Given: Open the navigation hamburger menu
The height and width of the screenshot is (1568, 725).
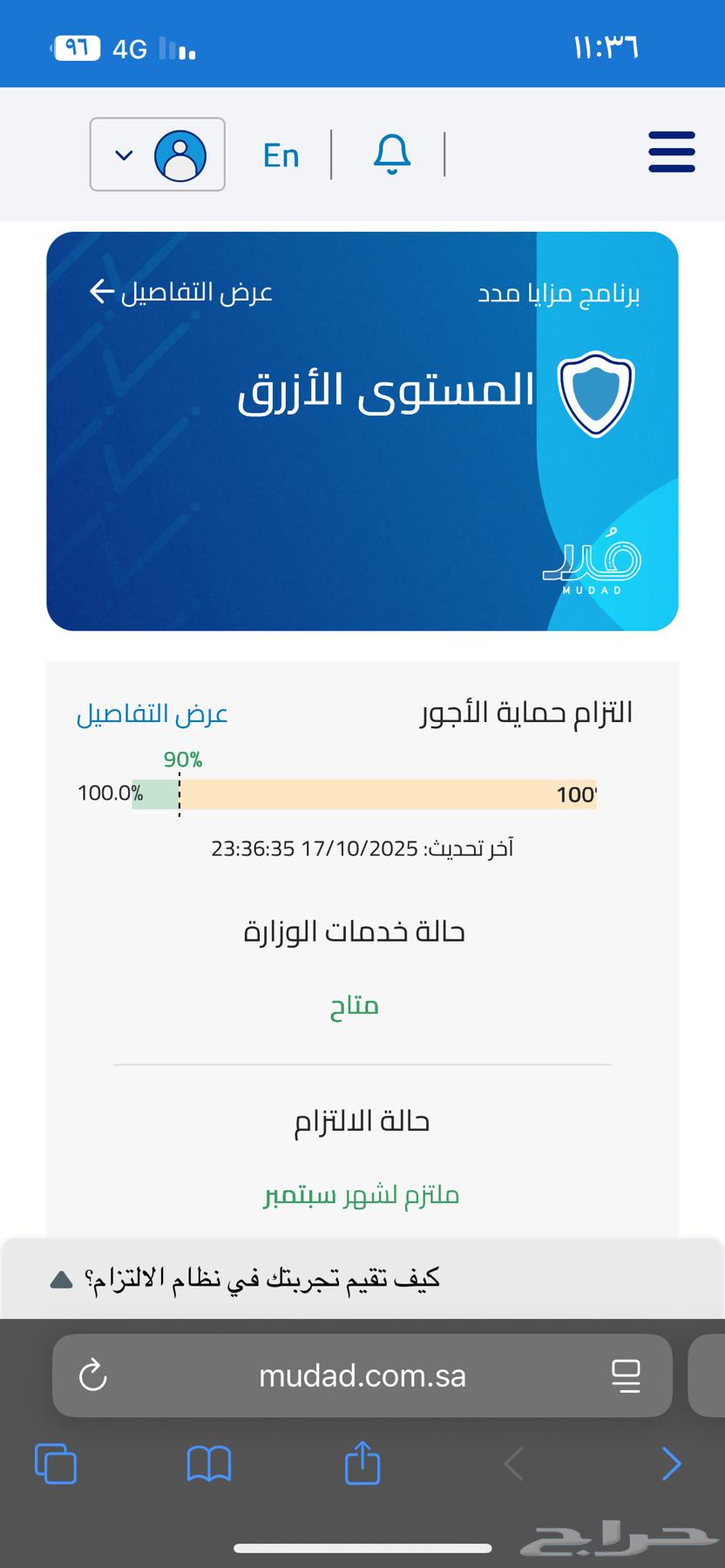Looking at the screenshot, I should pos(671,152).
